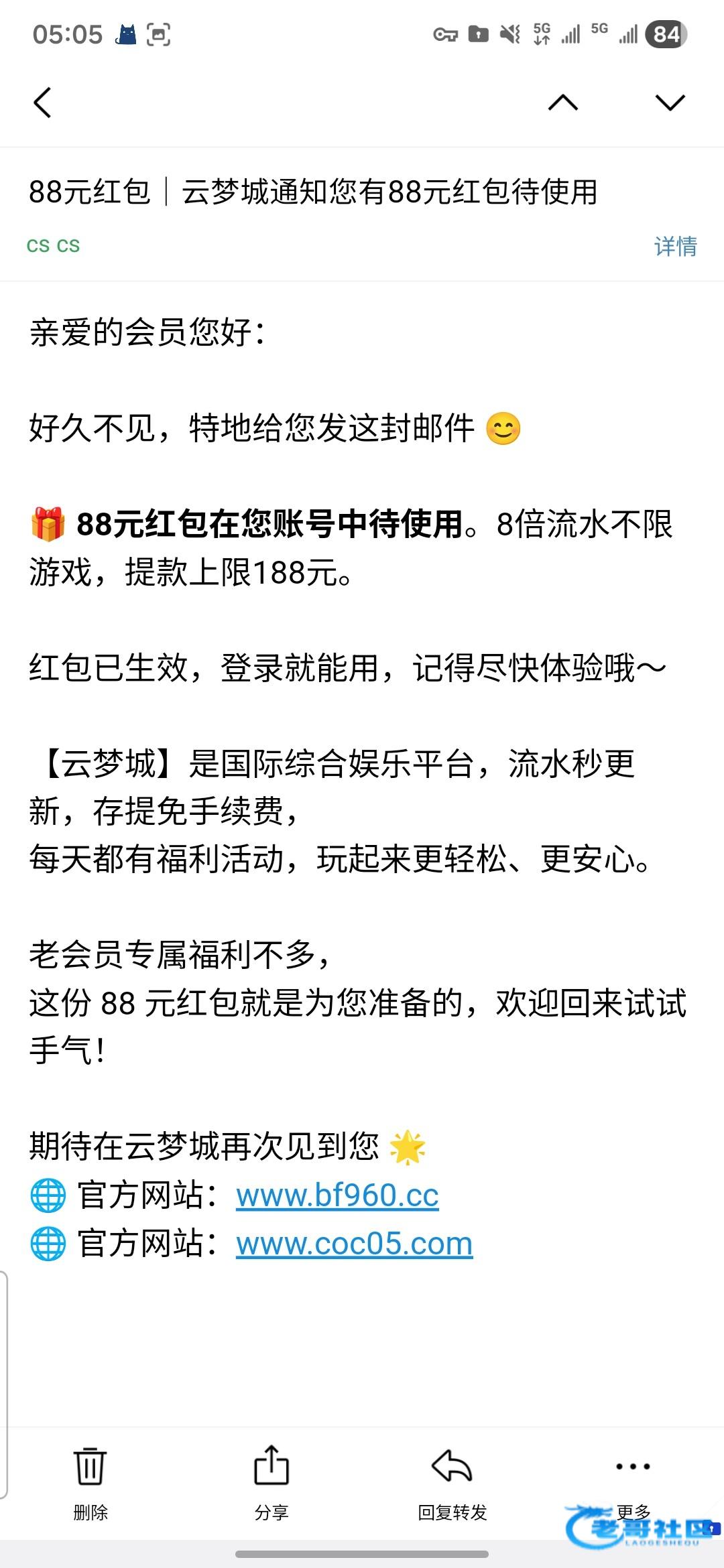Jump to the previous email
Screen dimensions: 724x1568
[562, 103]
